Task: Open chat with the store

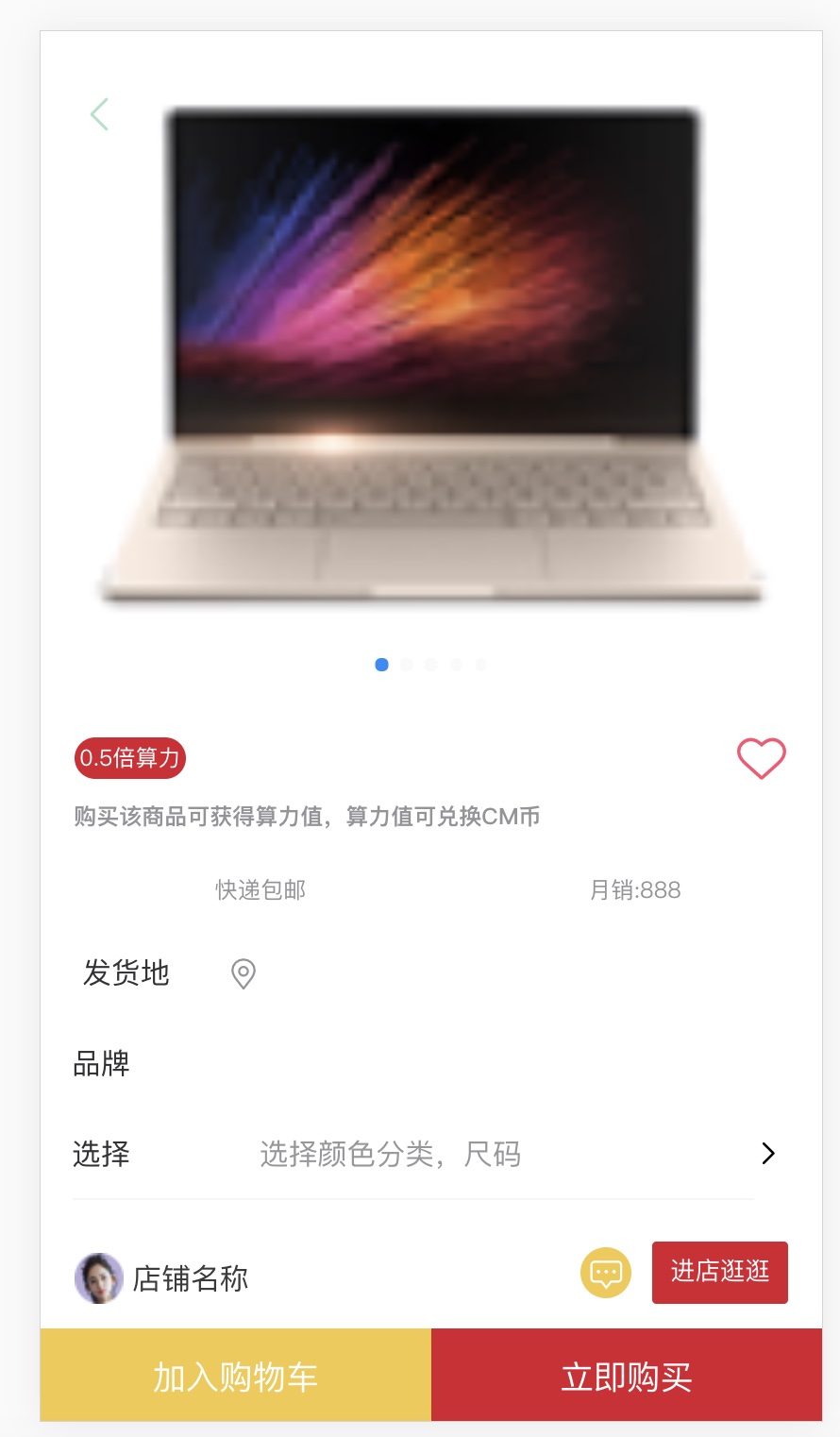Action: (x=605, y=1273)
